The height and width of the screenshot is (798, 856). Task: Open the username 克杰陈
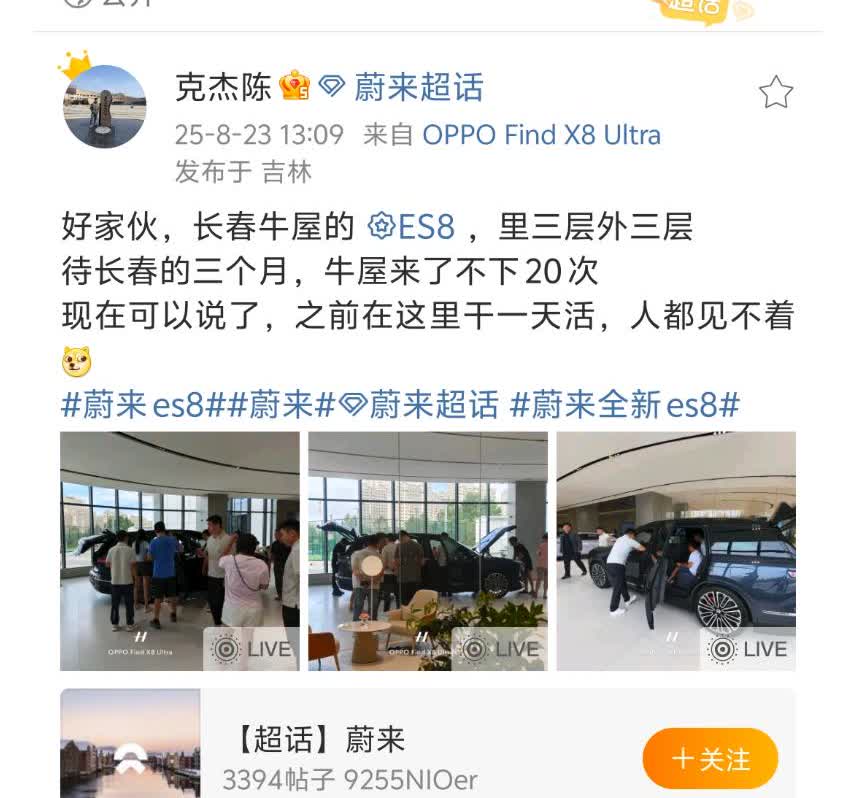223,88
